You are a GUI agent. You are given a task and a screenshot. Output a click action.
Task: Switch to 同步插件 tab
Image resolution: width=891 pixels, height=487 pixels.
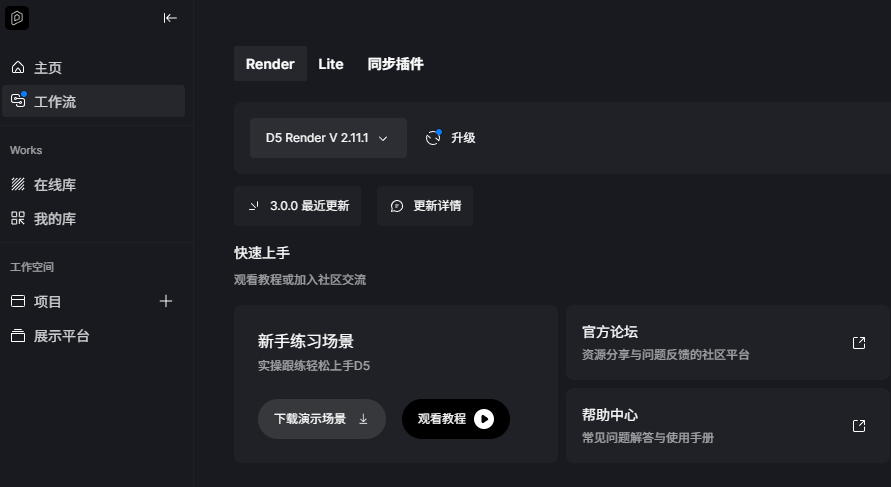tap(395, 64)
